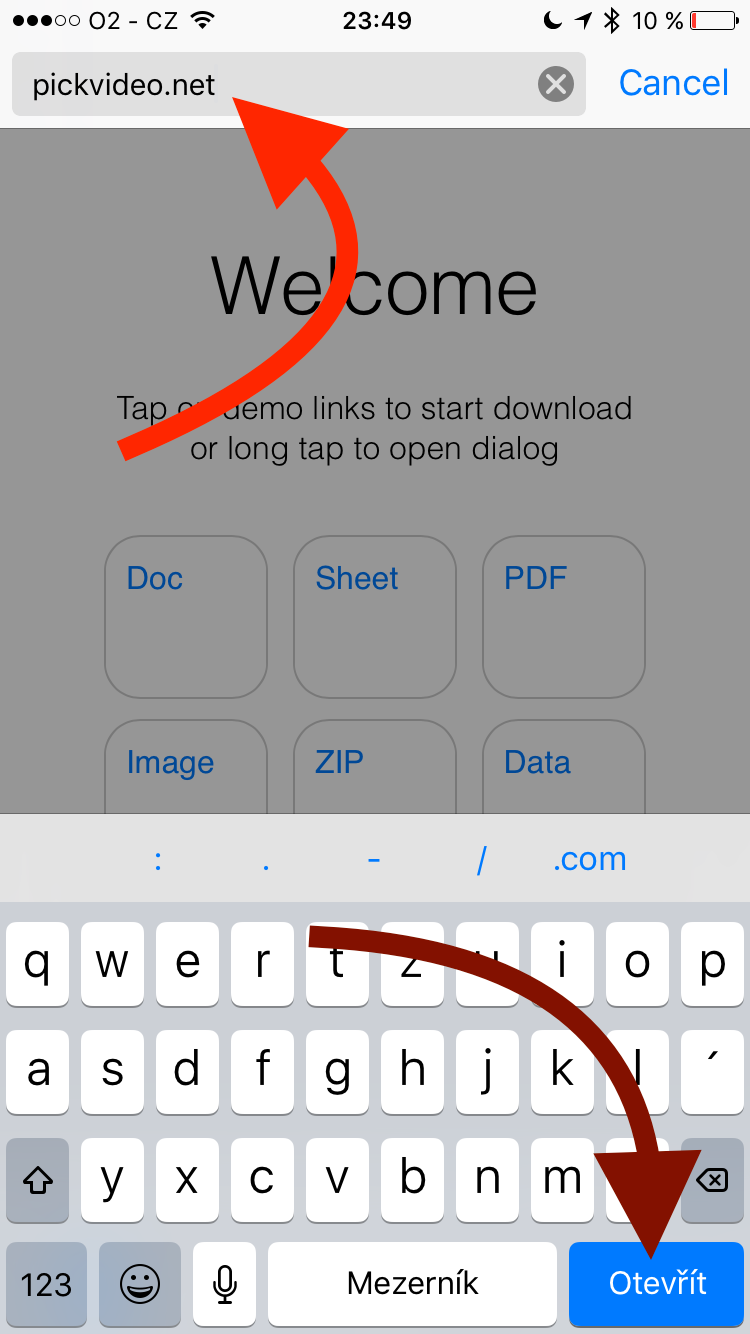
Task: Tap the Otevřít key to open URL
Action: pos(657,1283)
